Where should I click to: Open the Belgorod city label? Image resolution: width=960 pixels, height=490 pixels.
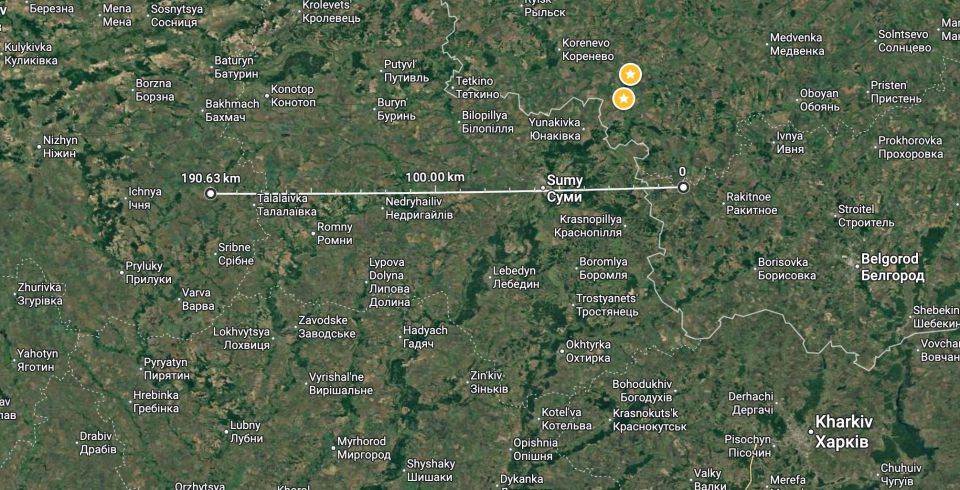point(892,266)
